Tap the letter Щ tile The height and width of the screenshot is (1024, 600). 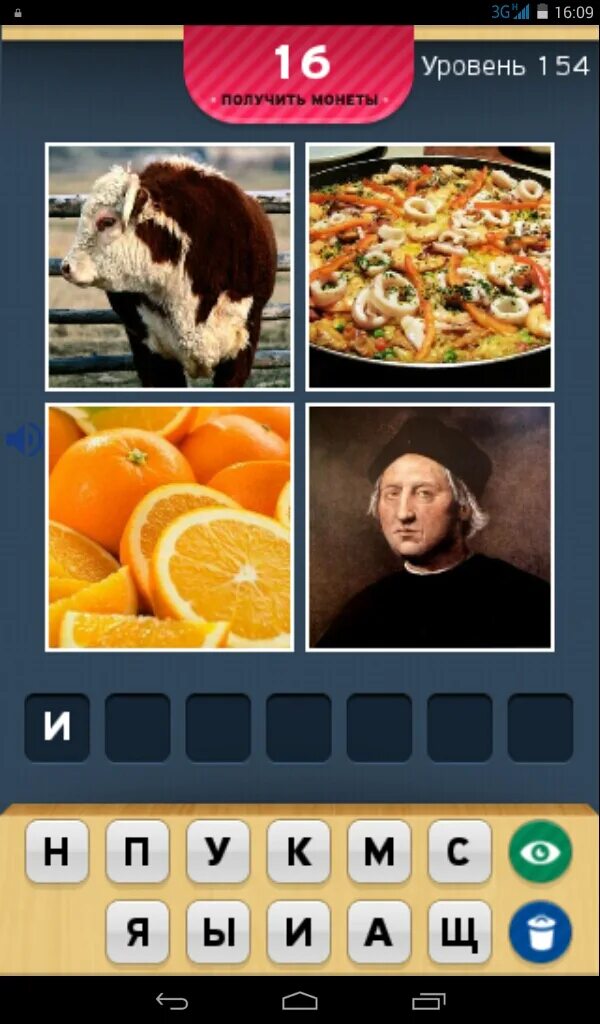(459, 932)
